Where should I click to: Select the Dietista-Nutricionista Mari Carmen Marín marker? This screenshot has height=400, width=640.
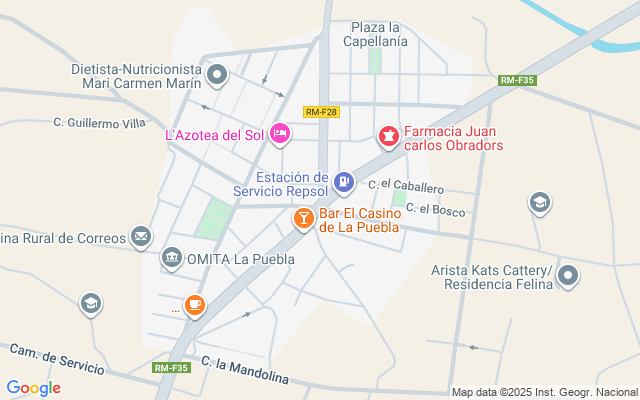coord(217,73)
